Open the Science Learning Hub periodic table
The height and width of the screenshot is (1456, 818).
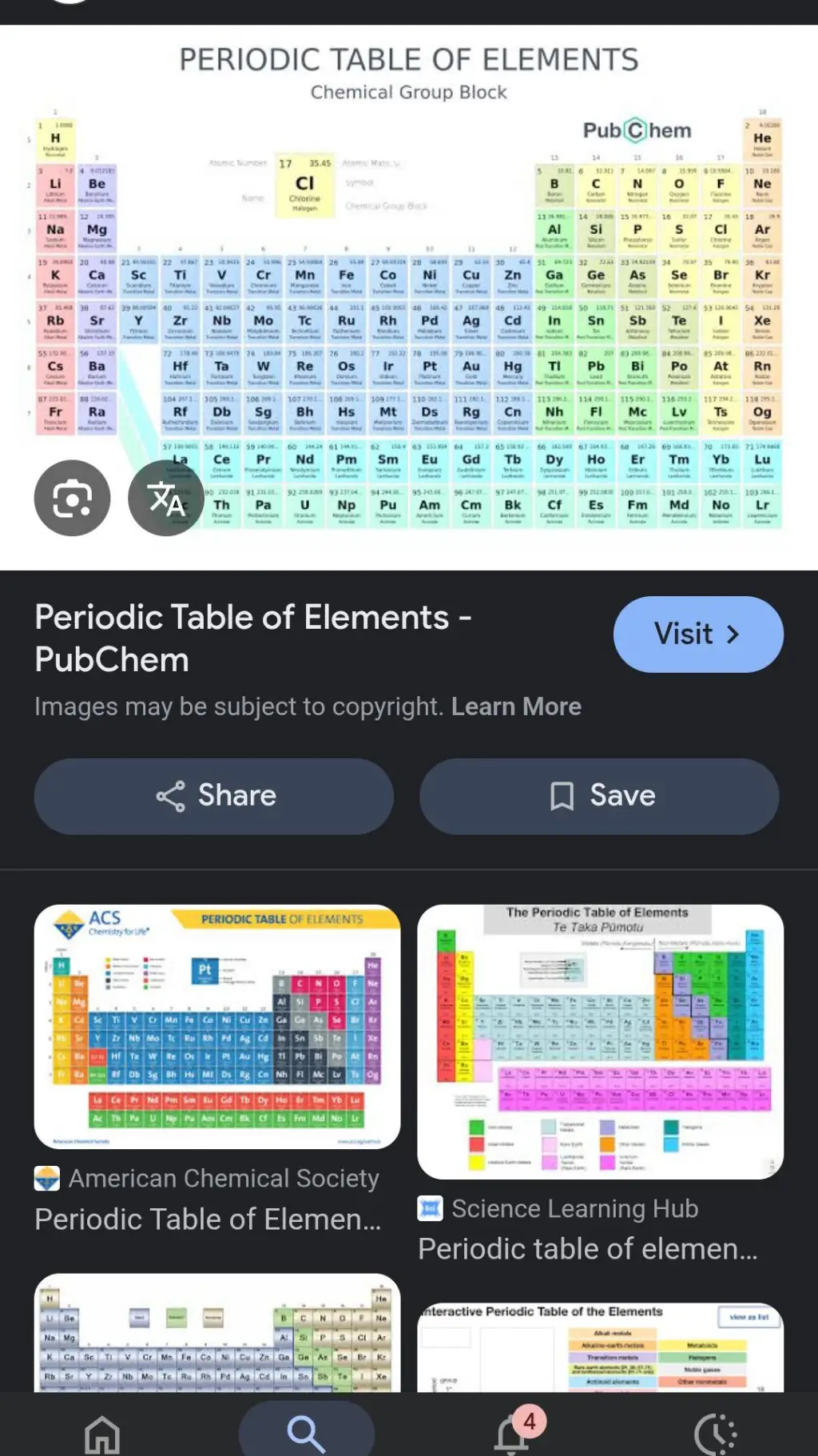click(600, 1041)
